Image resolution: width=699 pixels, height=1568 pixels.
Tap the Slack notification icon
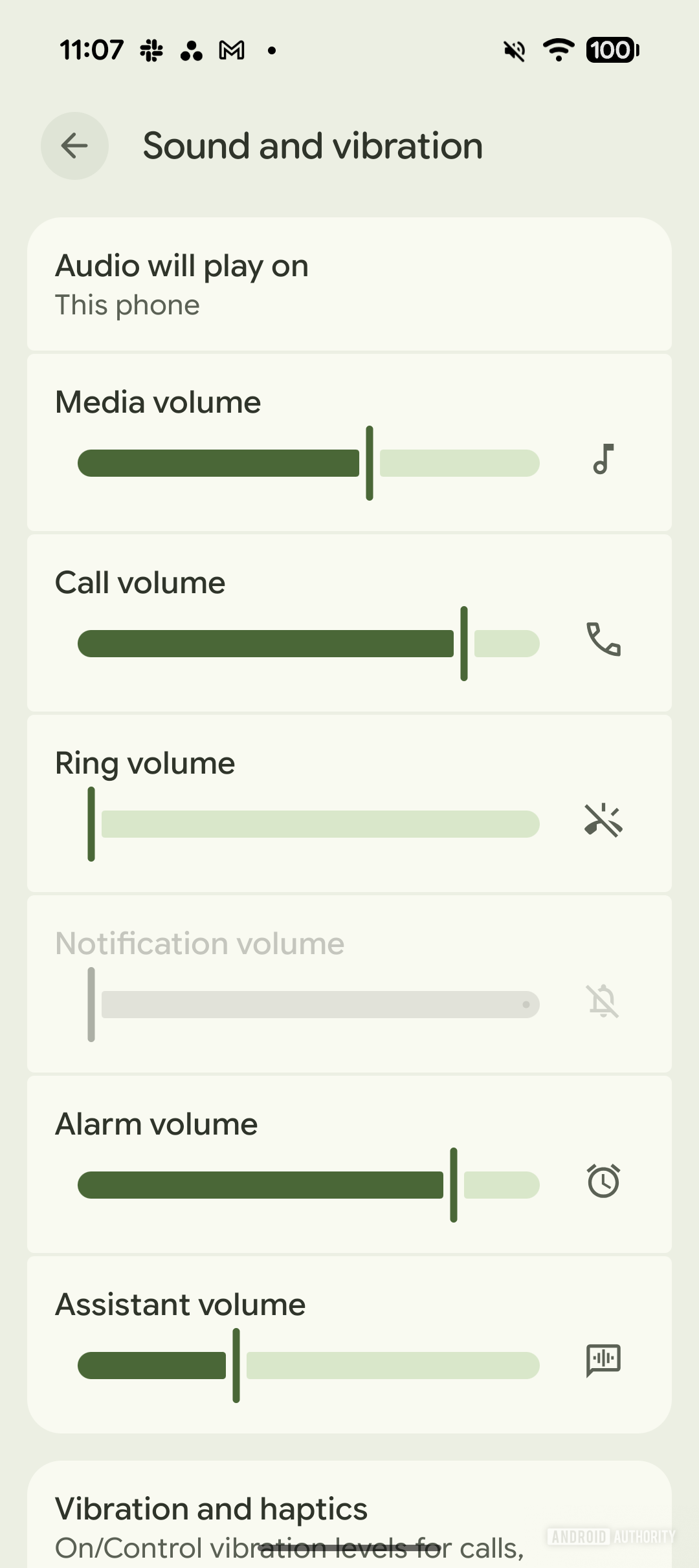tap(150, 49)
